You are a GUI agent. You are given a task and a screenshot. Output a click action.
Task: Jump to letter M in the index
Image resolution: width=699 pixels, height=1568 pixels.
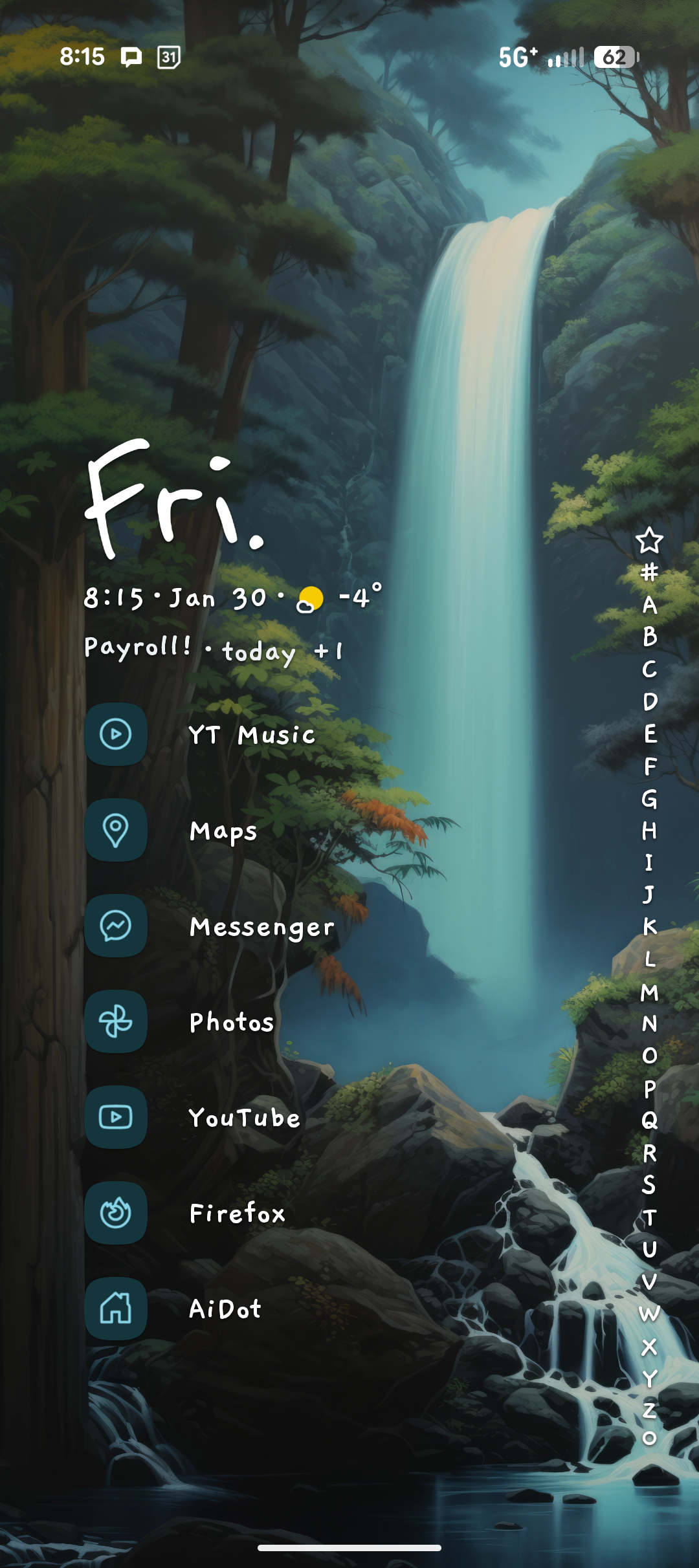[649, 992]
